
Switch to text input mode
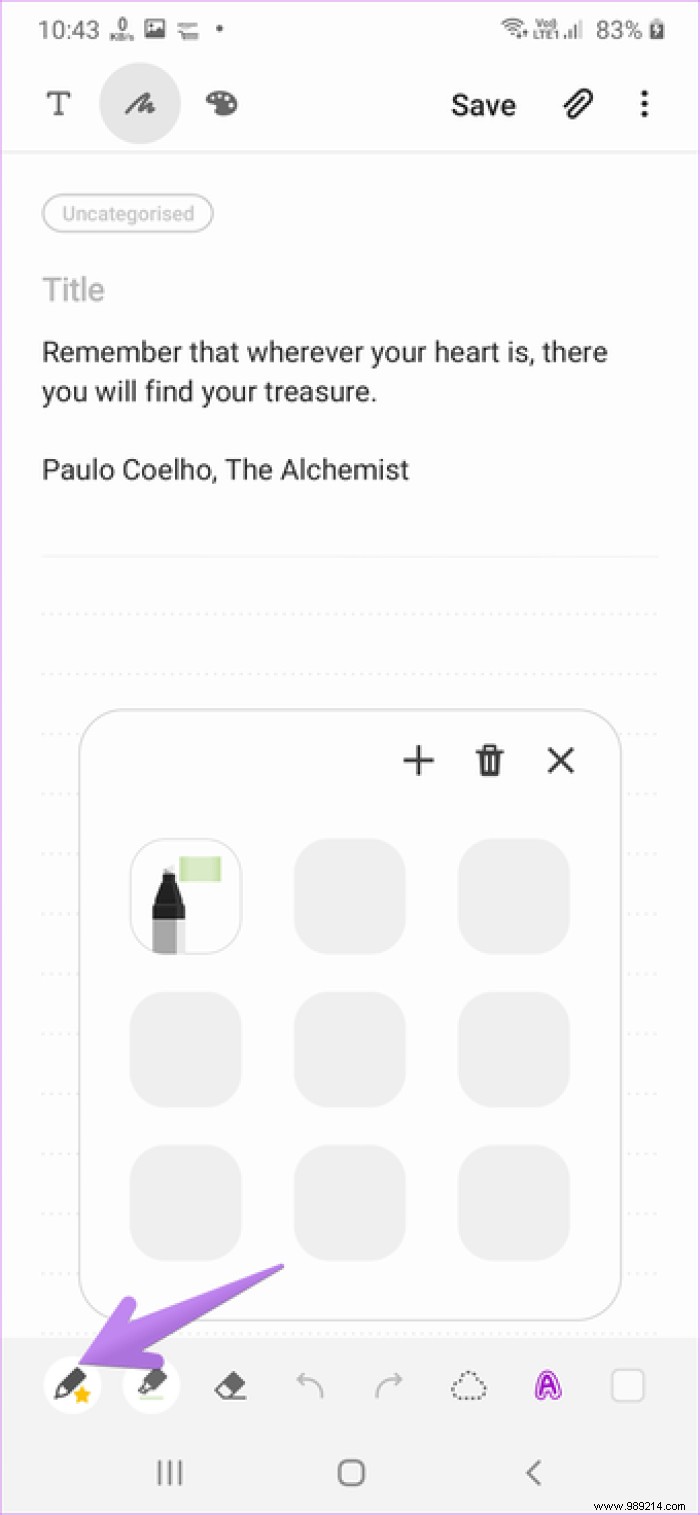point(59,104)
